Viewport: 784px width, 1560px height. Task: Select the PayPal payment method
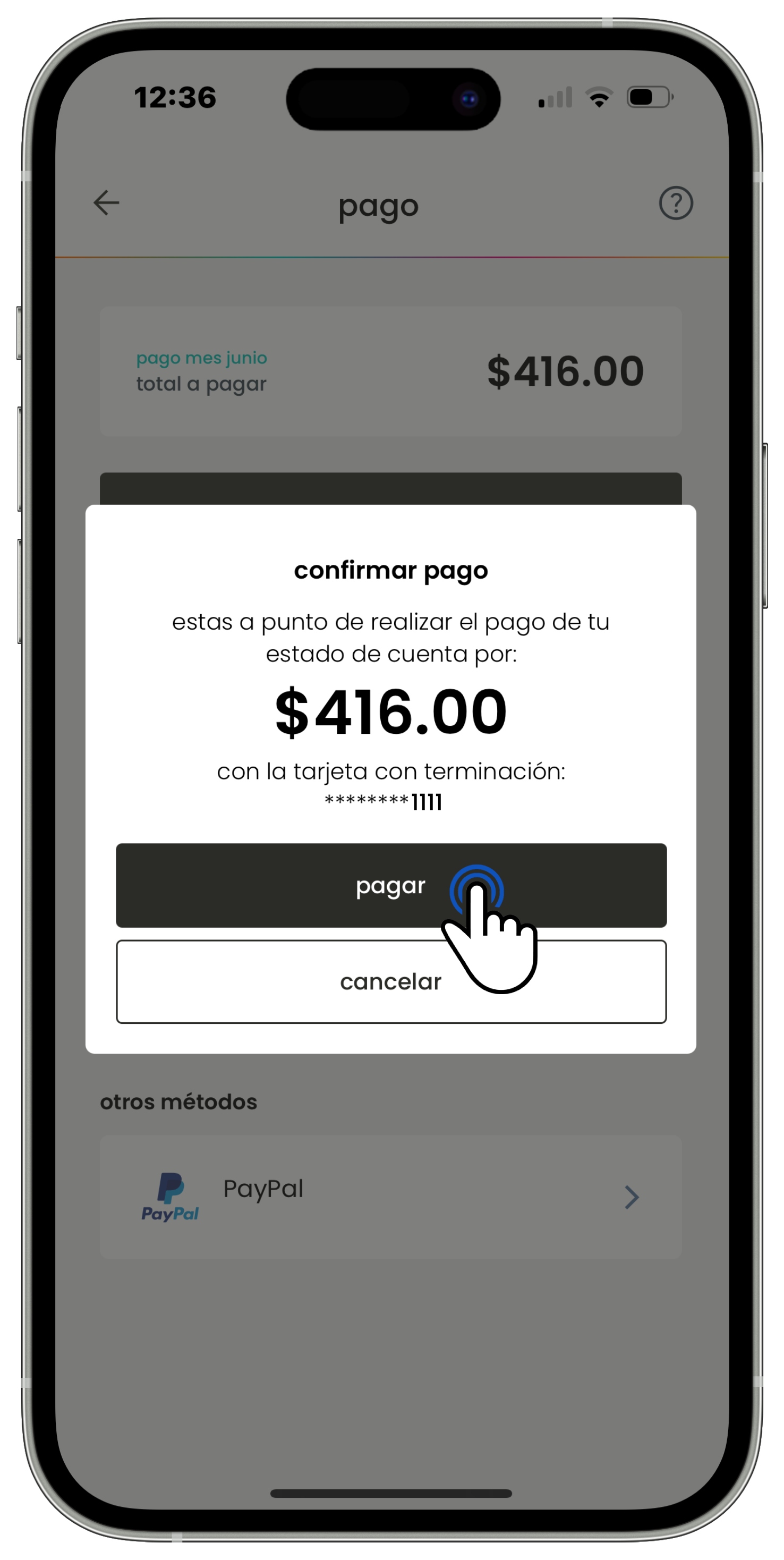(390, 1197)
